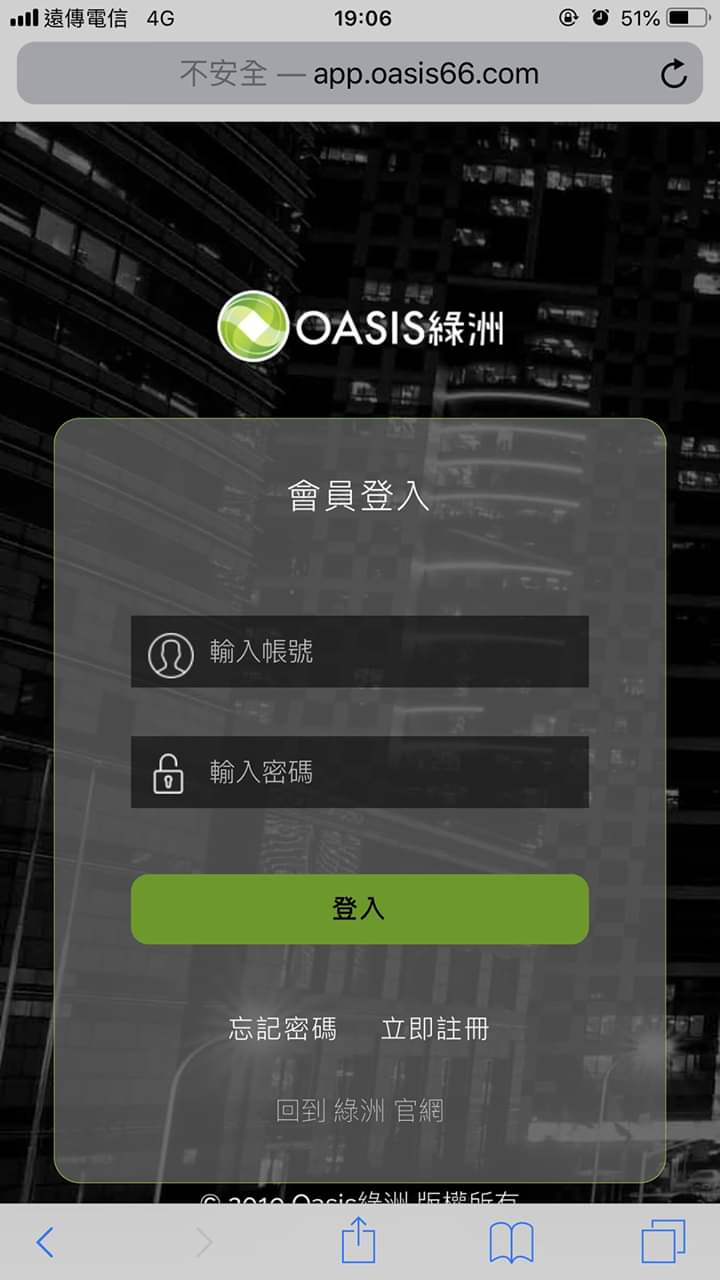Tap the 輸入帳號 account field

(380, 652)
